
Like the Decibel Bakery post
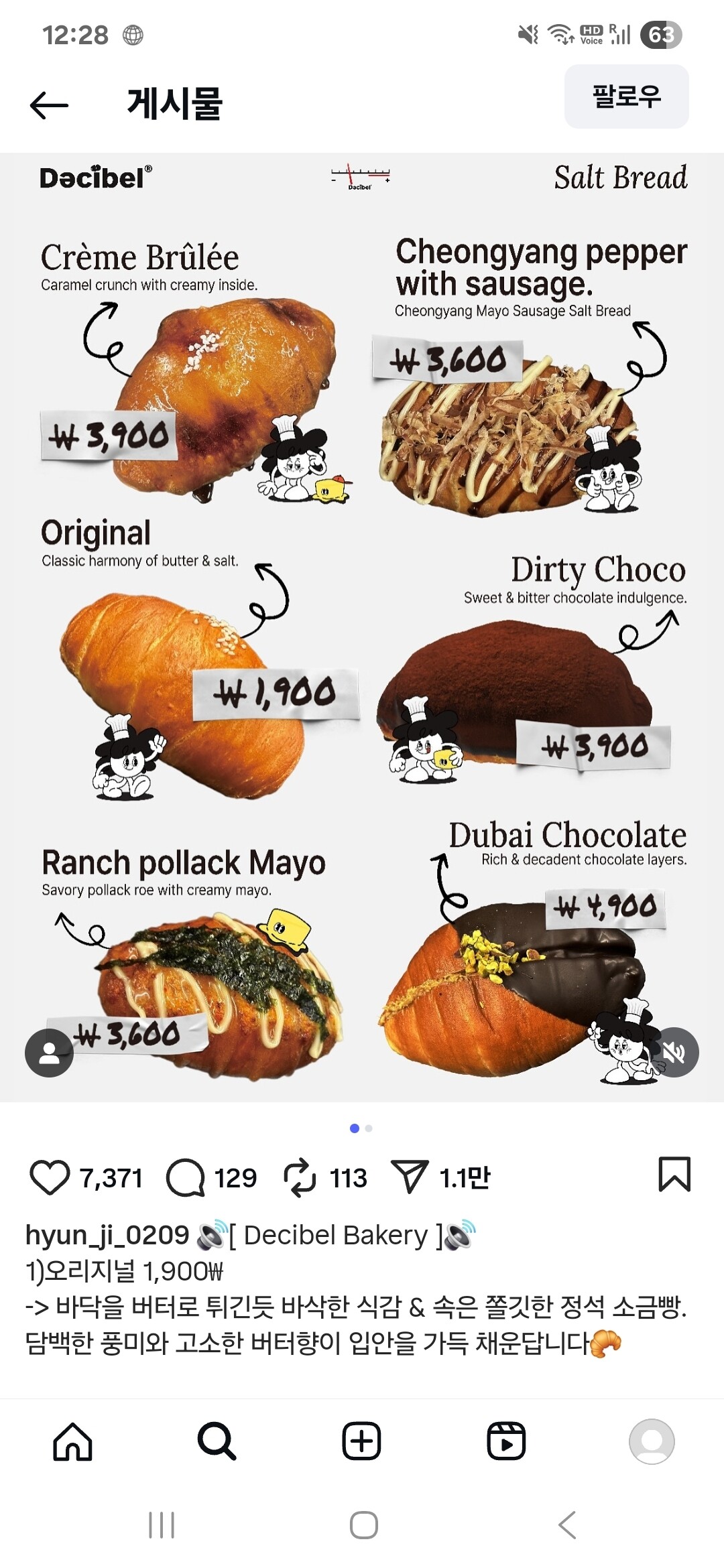pyautogui.click(x=50, y=1177)
